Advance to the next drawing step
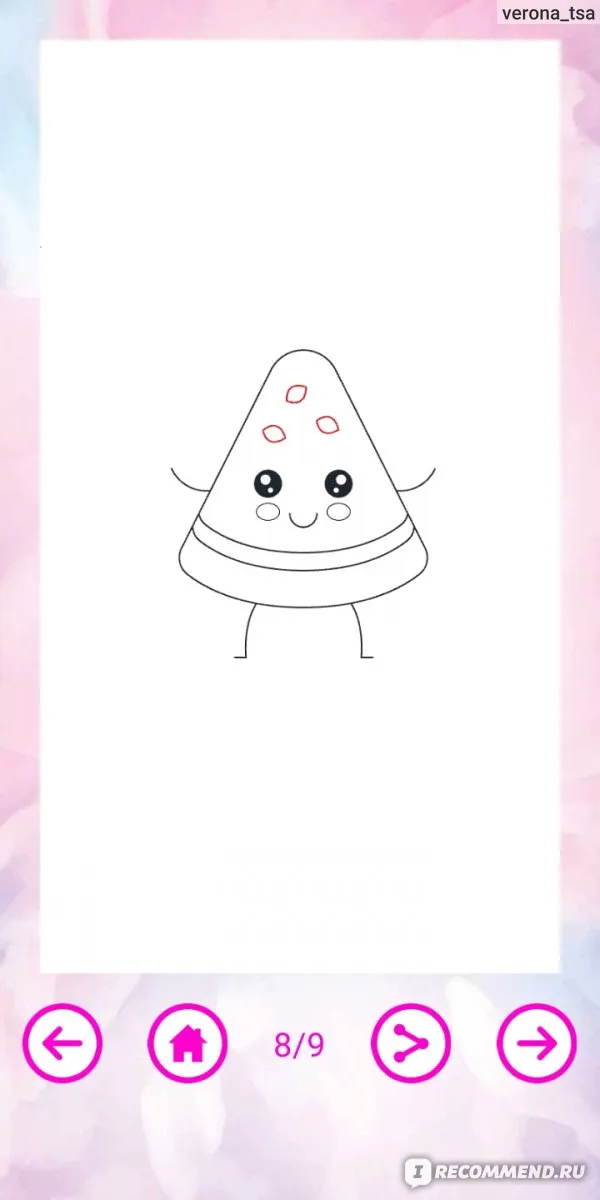Screen dimensions: 600x1200 (x=537, y=1044)
